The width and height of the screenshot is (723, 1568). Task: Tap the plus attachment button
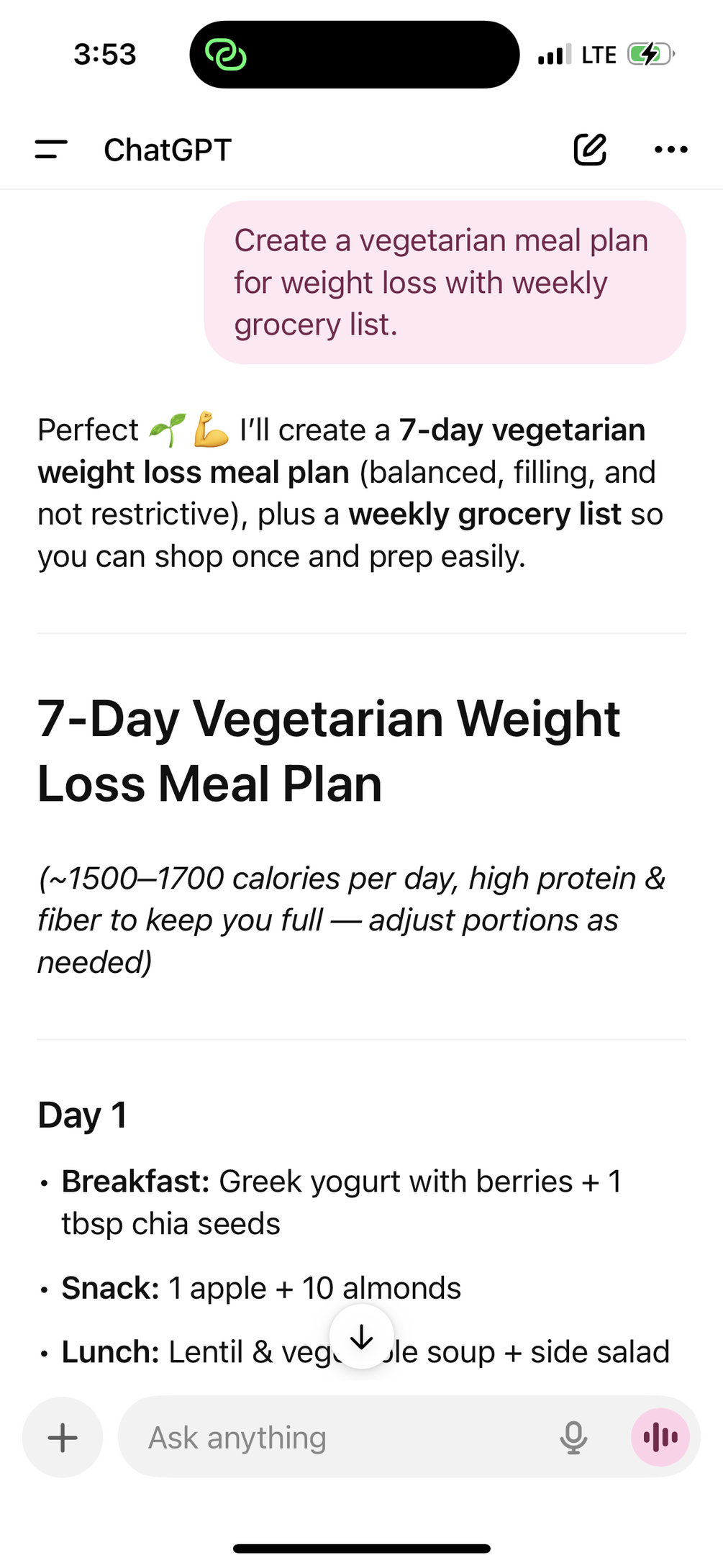tap(63, 1438)
